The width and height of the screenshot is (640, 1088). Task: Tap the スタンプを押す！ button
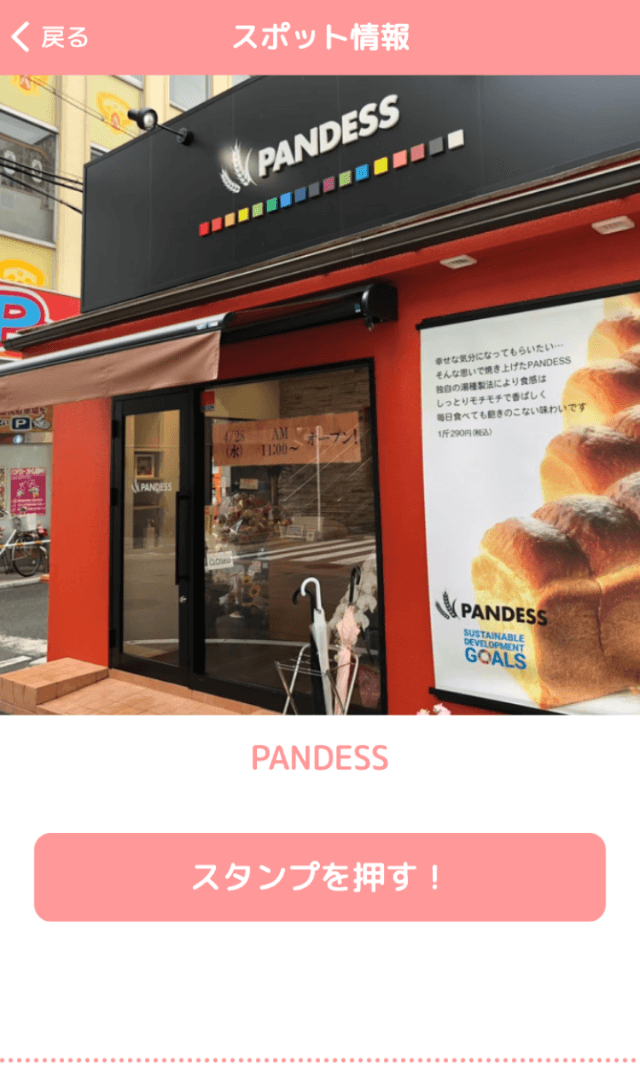pos(320,877)
